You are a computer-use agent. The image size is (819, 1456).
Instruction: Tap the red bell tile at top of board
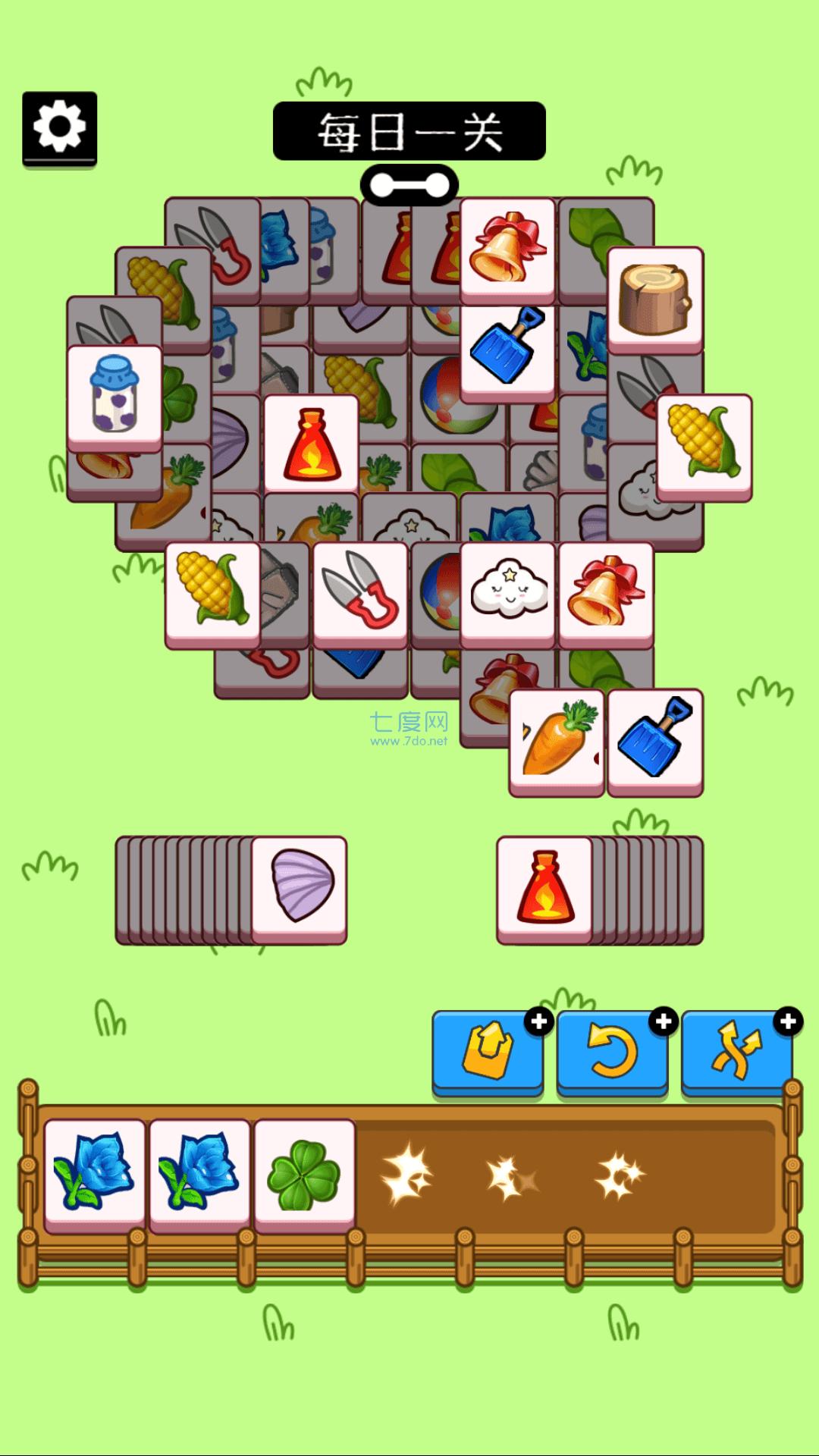point(508,249)
